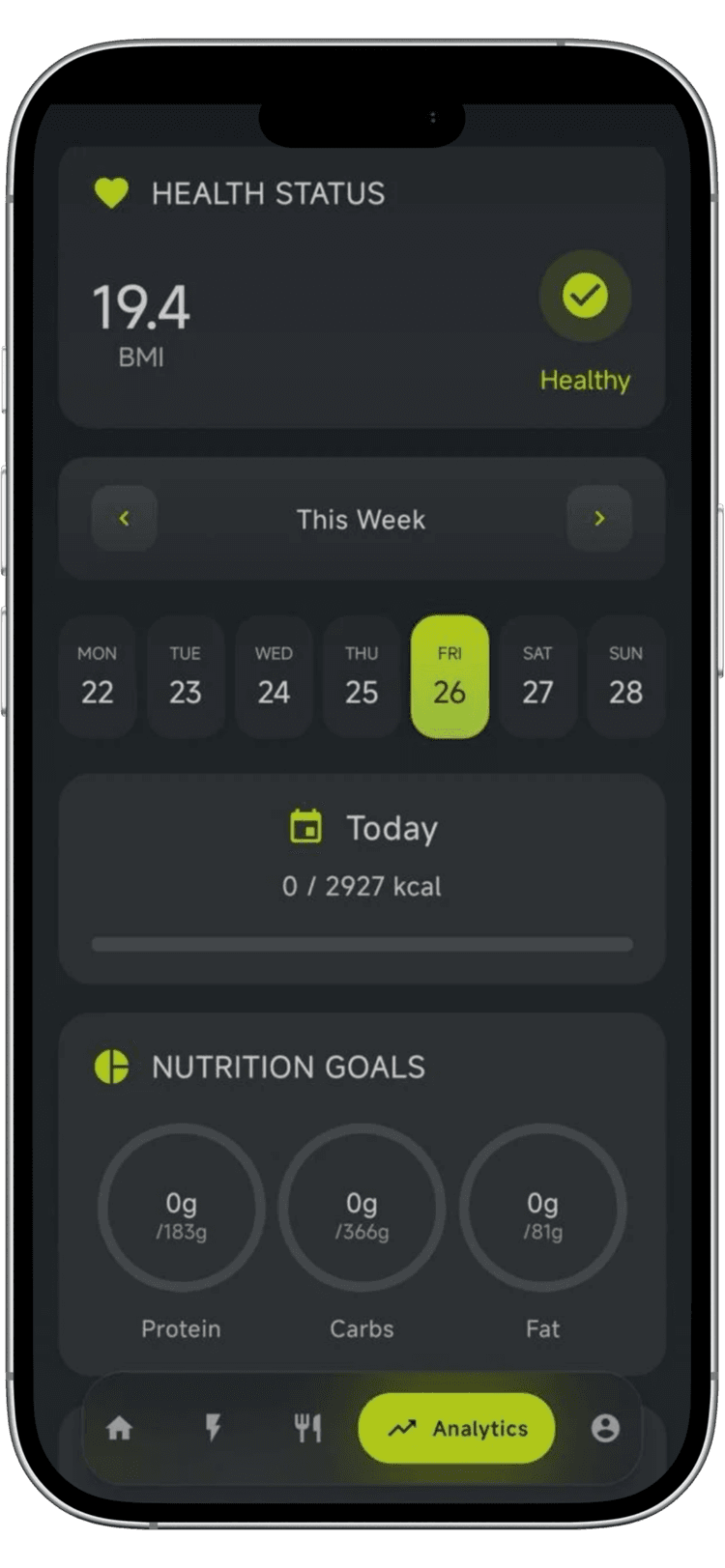
Task: Select Saturday 27
Action: point(537,676)
